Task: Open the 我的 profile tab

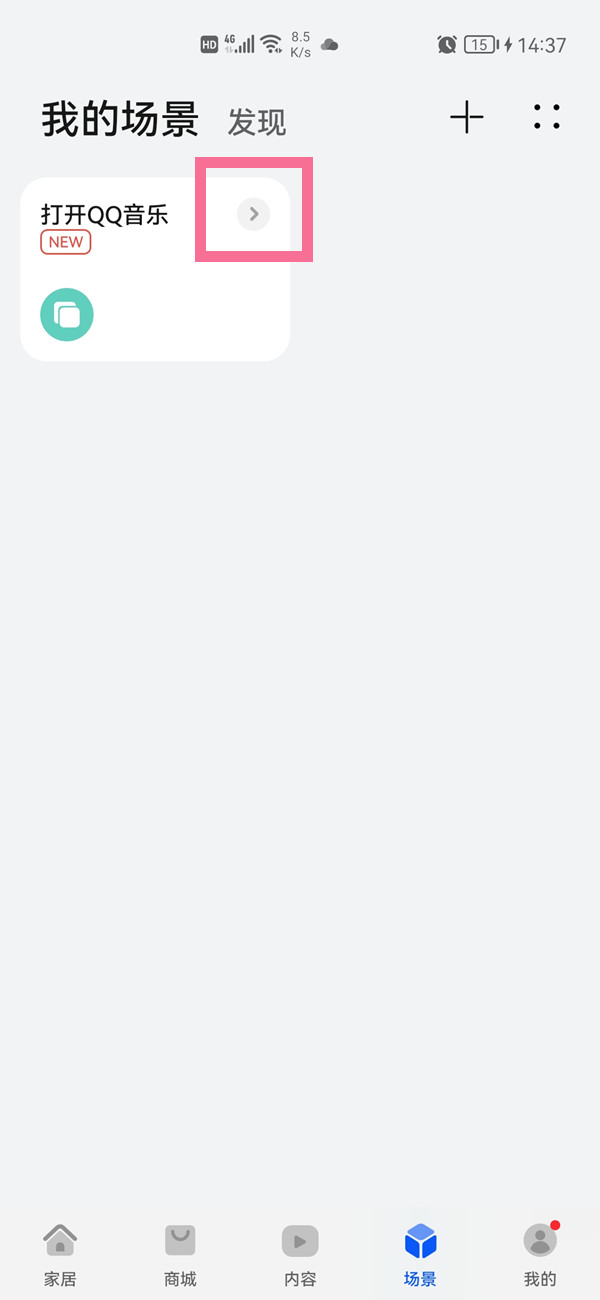Action: click(x=540, y=1250)
